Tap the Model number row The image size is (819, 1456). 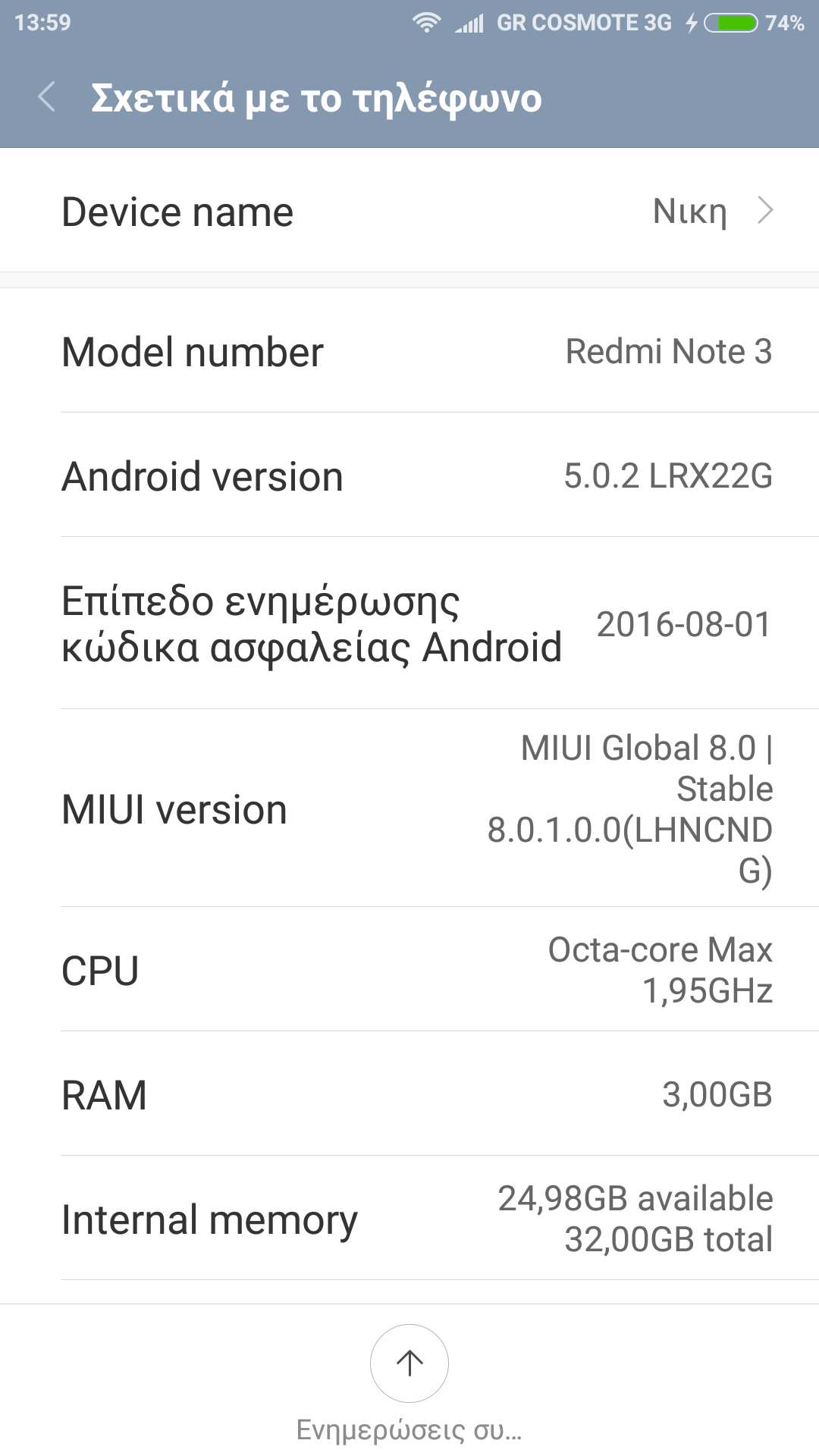pos(409,352)
